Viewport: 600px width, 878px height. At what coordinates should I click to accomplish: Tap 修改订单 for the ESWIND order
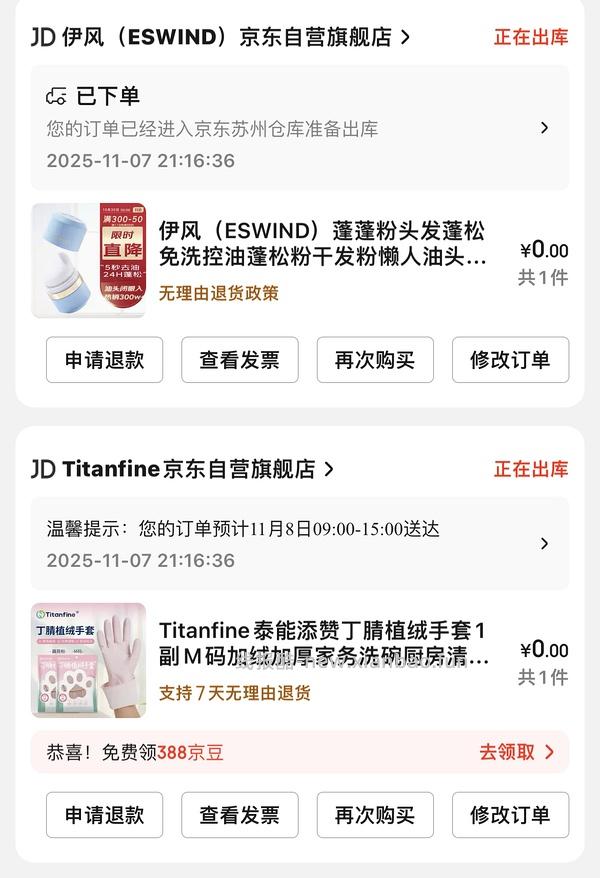[510, 360]
